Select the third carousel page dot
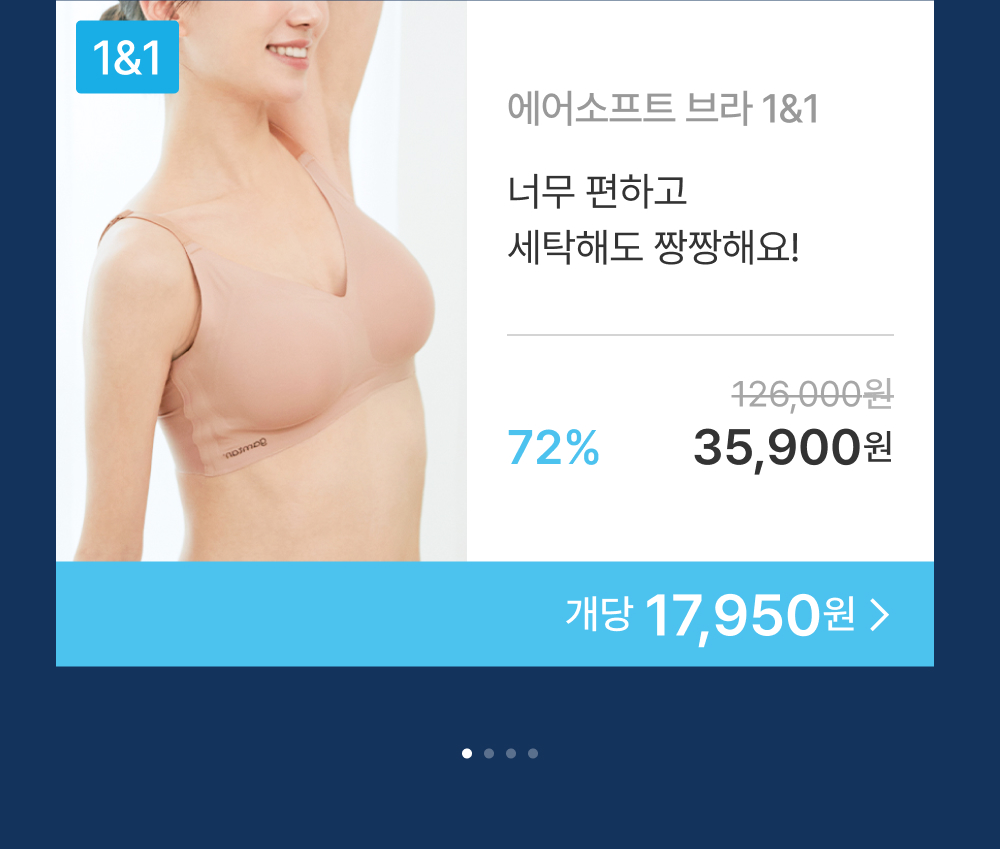1000x849 pixels. tap(511, 754)
